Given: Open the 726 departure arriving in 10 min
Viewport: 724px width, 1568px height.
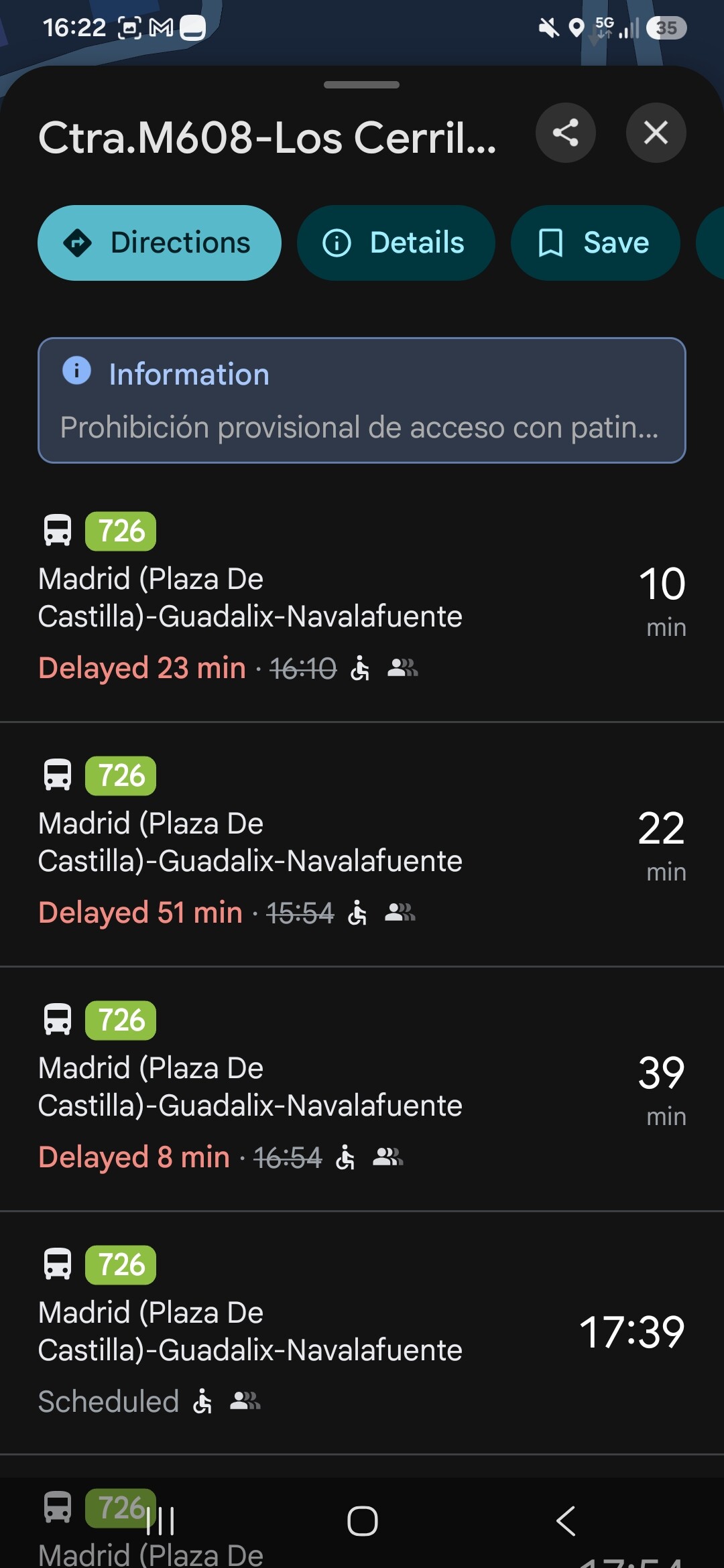Looking at the screenshot, I should (362, 600).
